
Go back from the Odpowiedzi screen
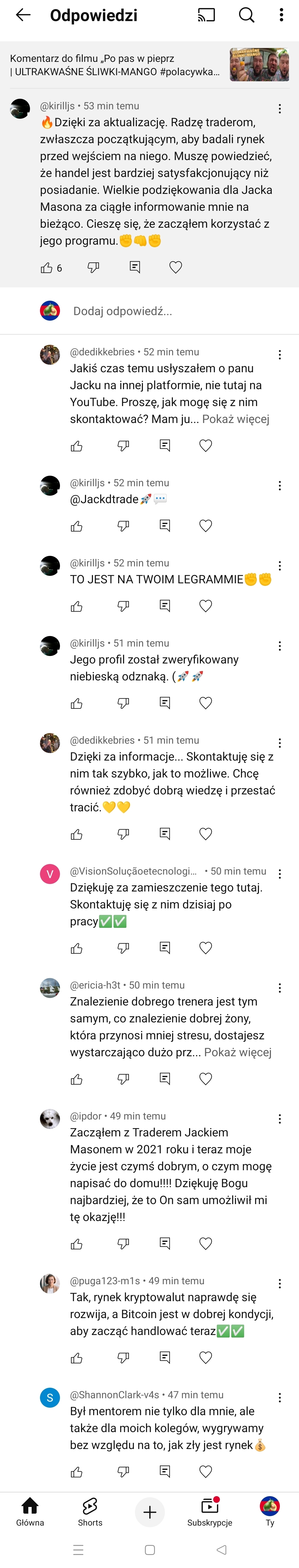[x=23, y=15]
